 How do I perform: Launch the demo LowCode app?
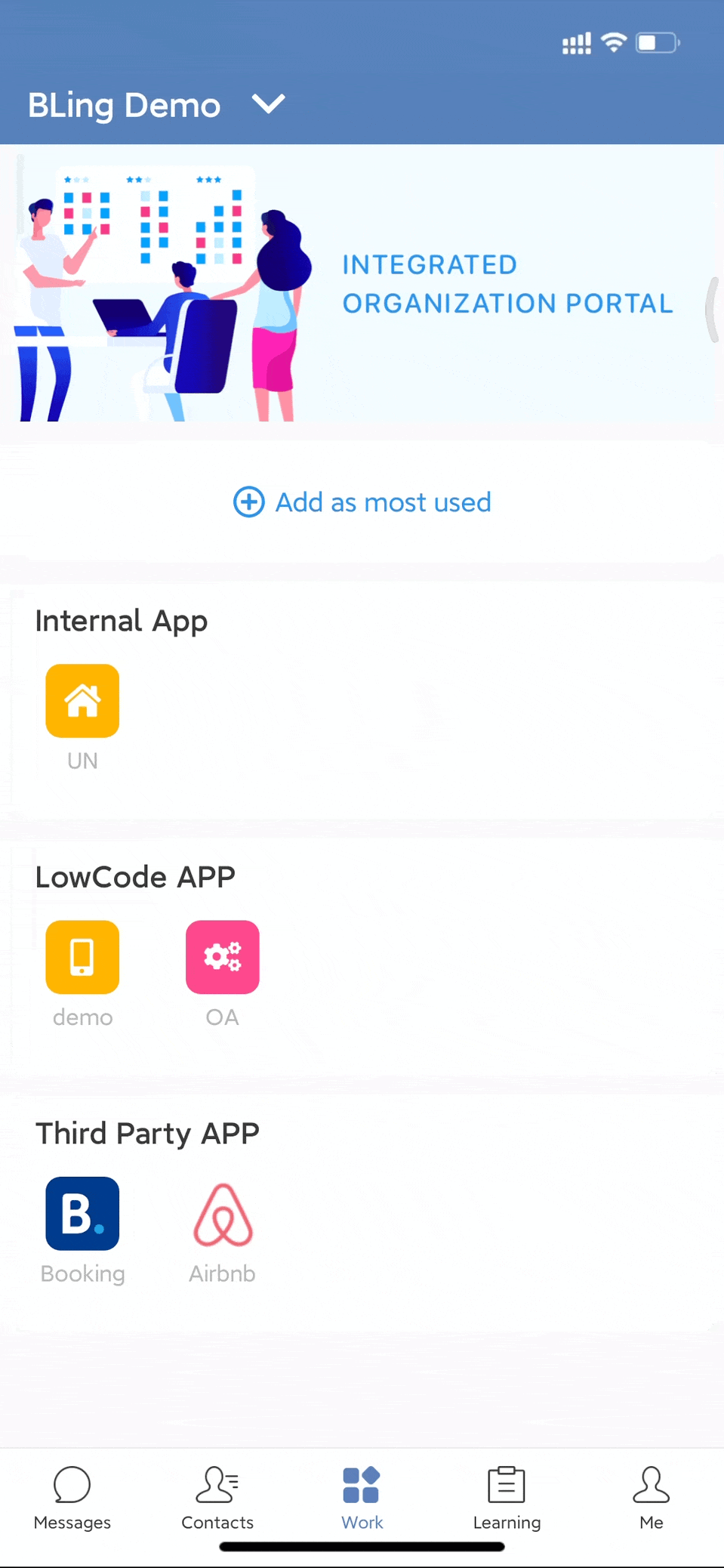click(82, 957)
